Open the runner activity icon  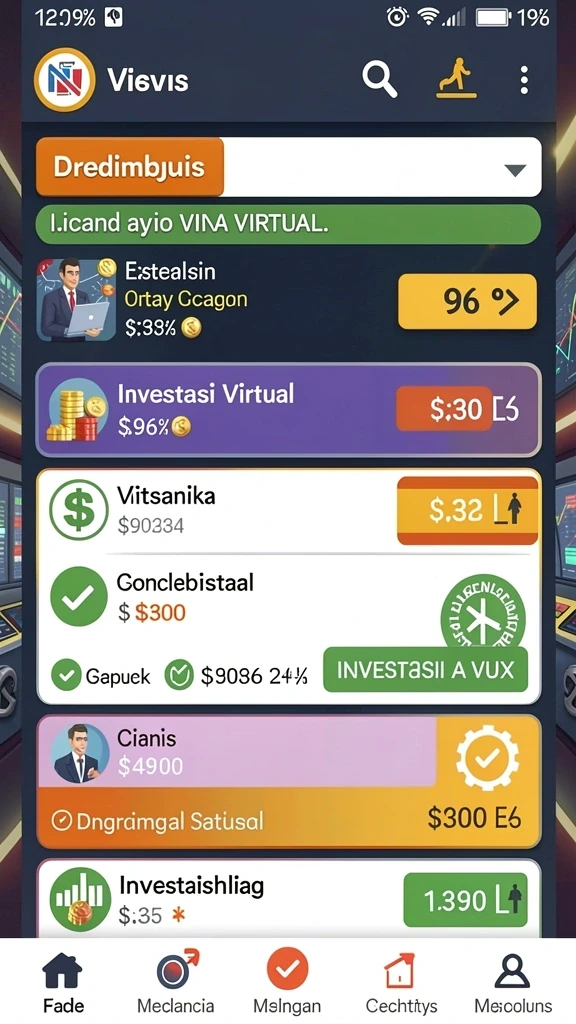point(456,78)
